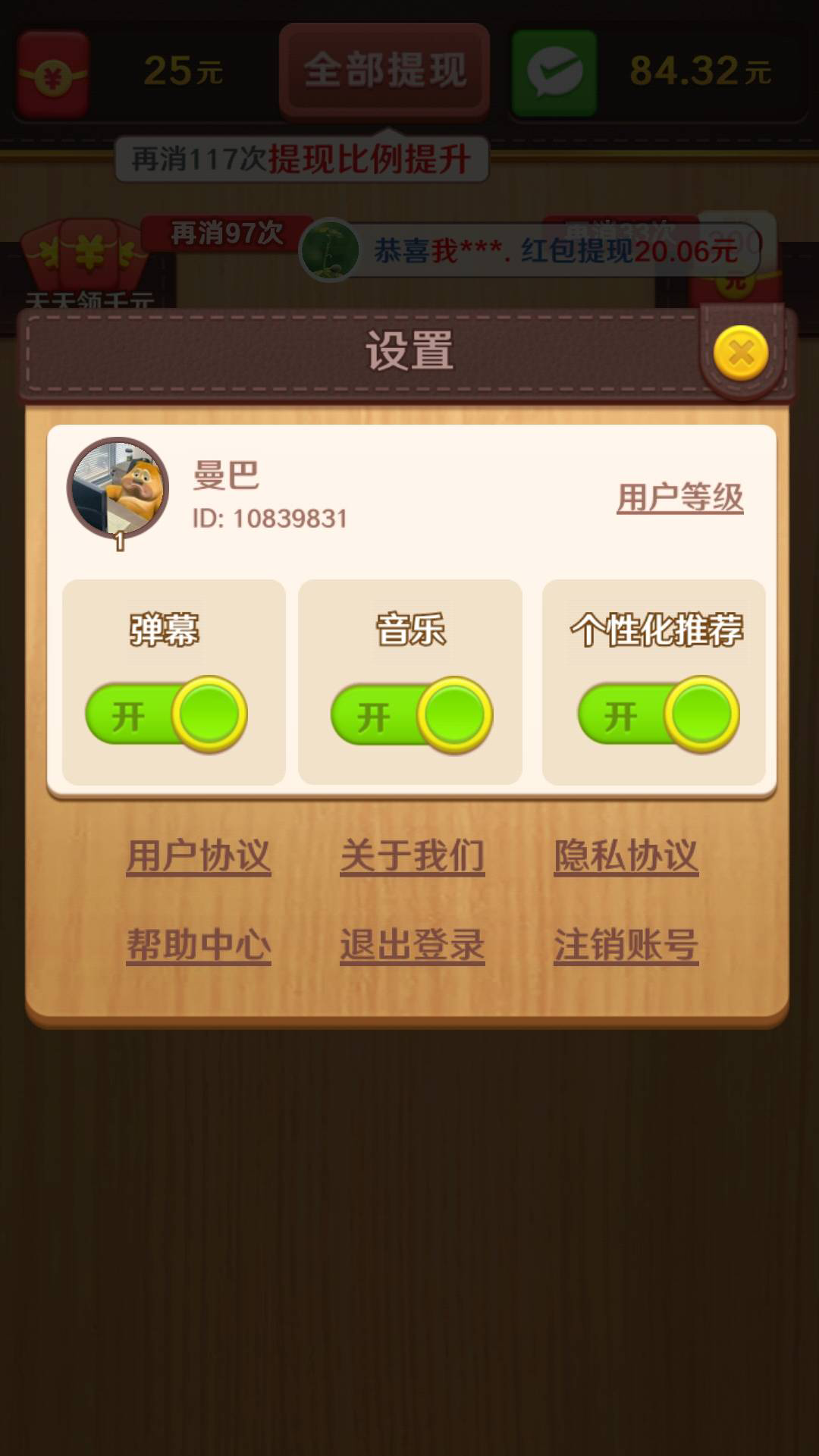The image size is (819, 1456).
Task: Turn off the 音乐 toggle
Action: [411, 715]
